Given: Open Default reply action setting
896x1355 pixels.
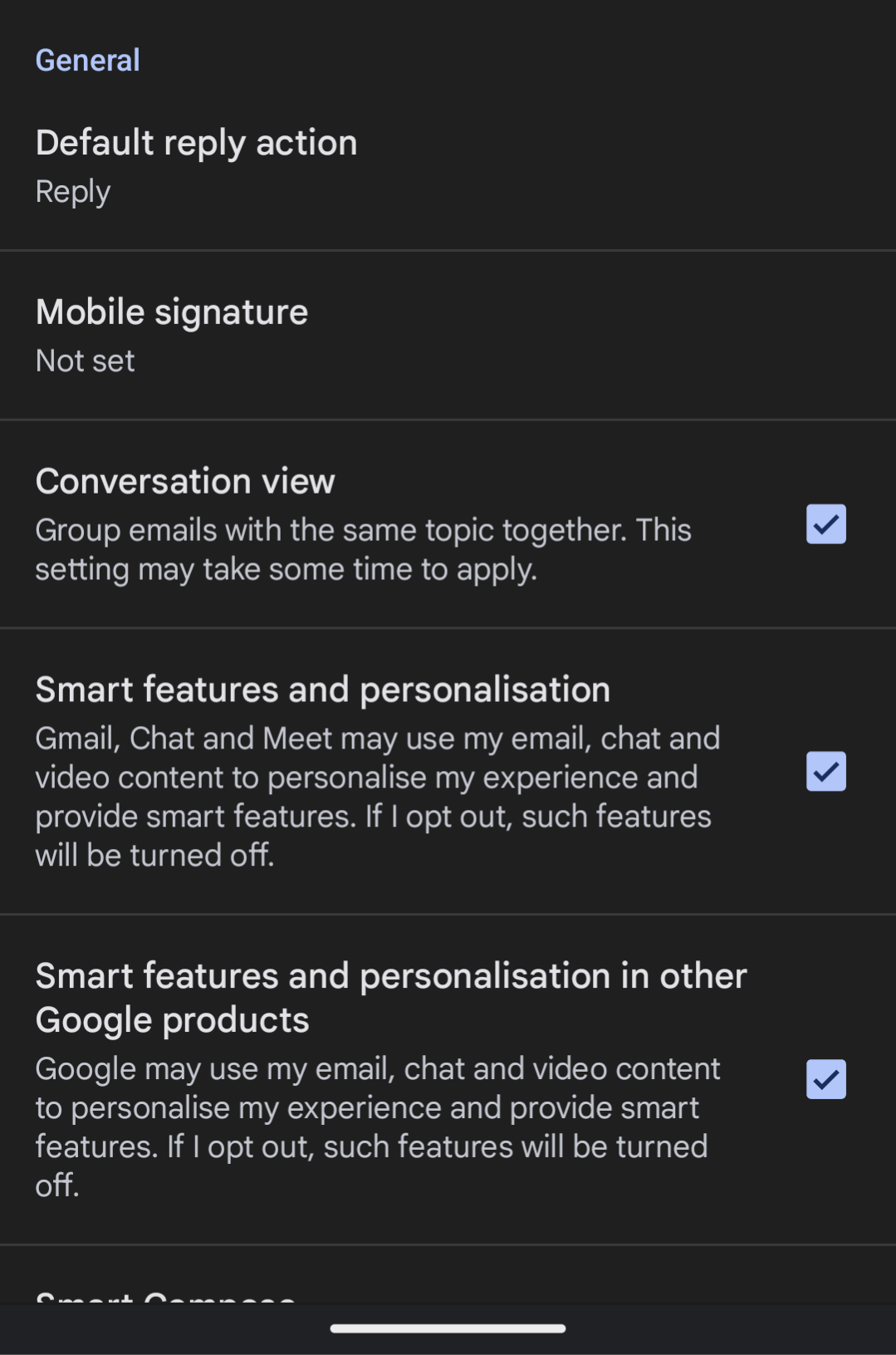Looking at the screenshot, I should [x=197, y=166].
